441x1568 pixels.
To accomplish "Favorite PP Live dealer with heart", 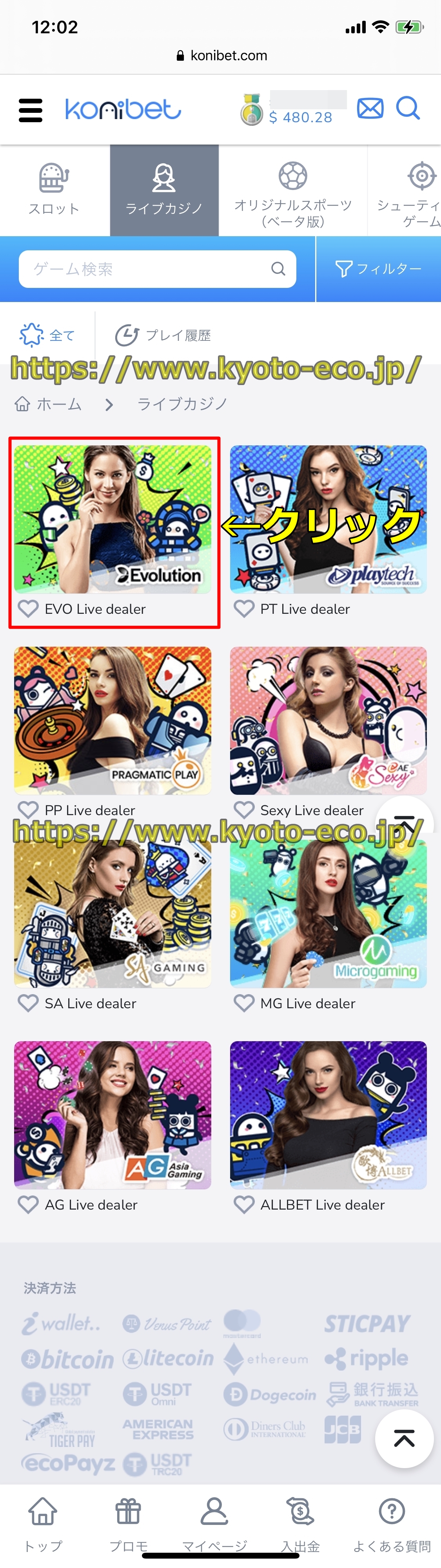I will [28, 810].
